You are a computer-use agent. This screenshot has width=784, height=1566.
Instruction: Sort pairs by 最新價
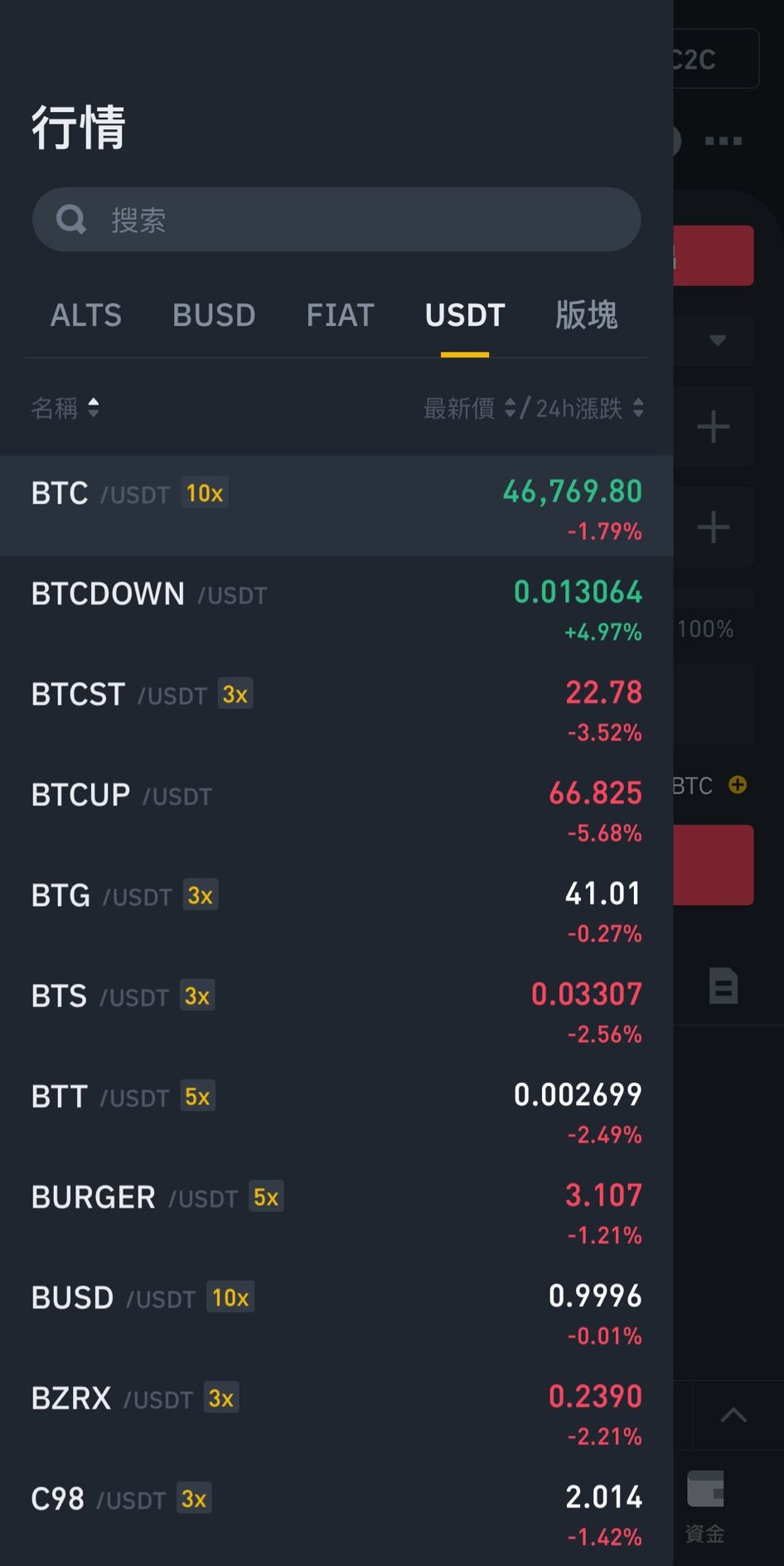[x=469, y=408]
